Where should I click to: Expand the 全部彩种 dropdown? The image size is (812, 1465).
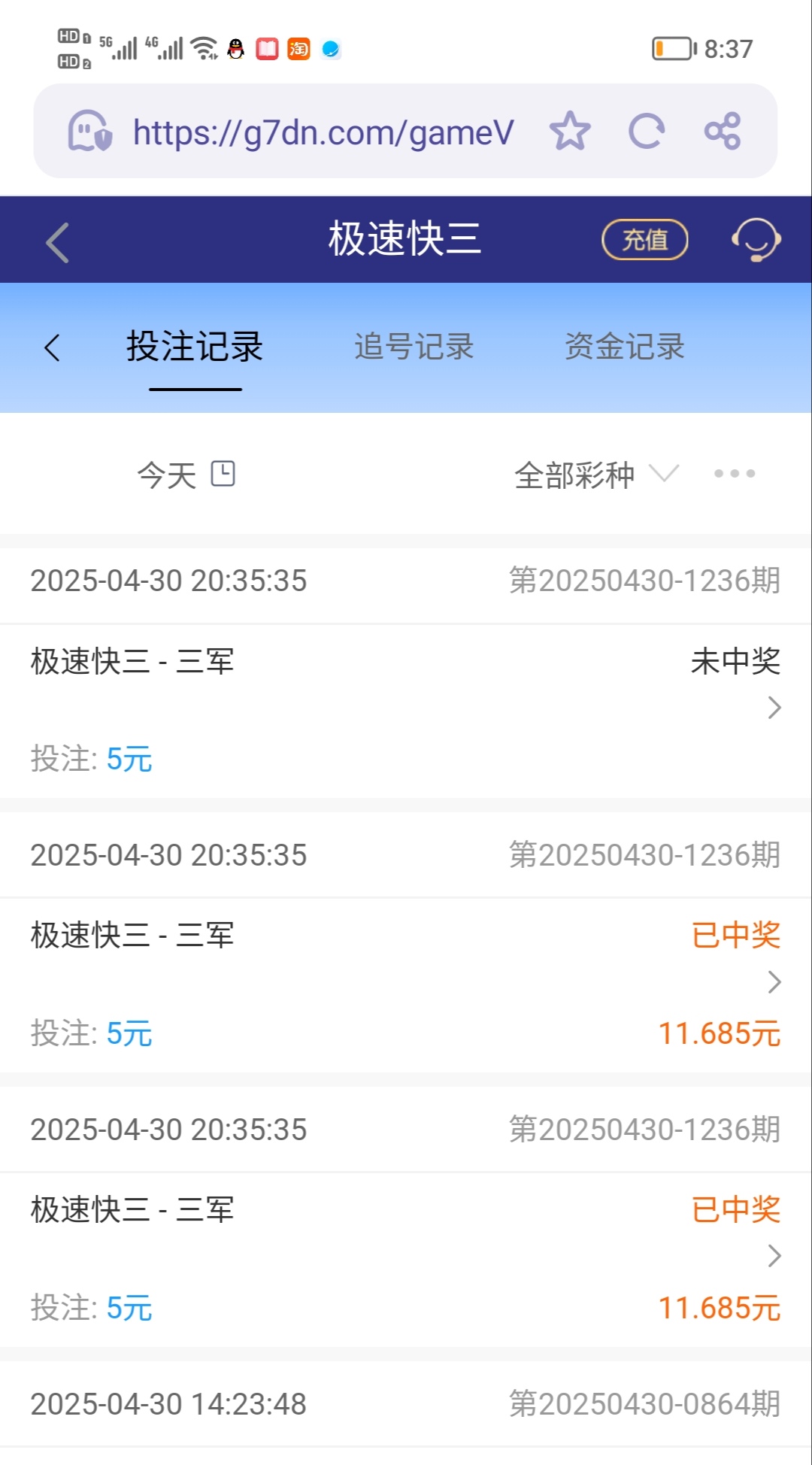595,475
